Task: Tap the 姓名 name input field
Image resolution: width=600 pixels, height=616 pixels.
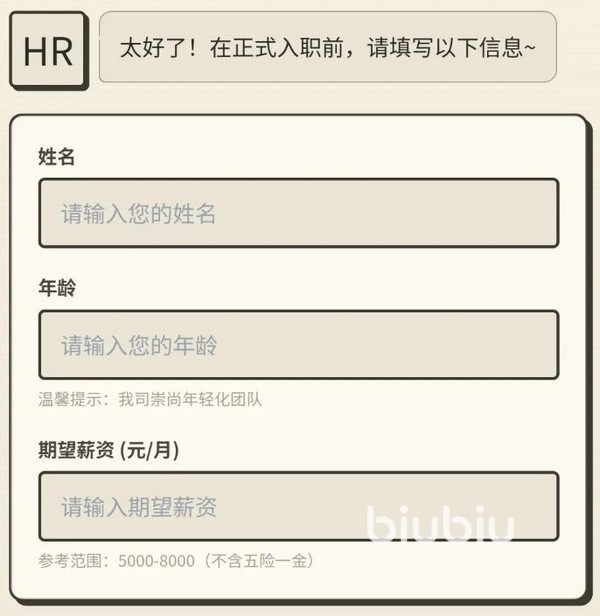Action: click(x=298, y=213)
